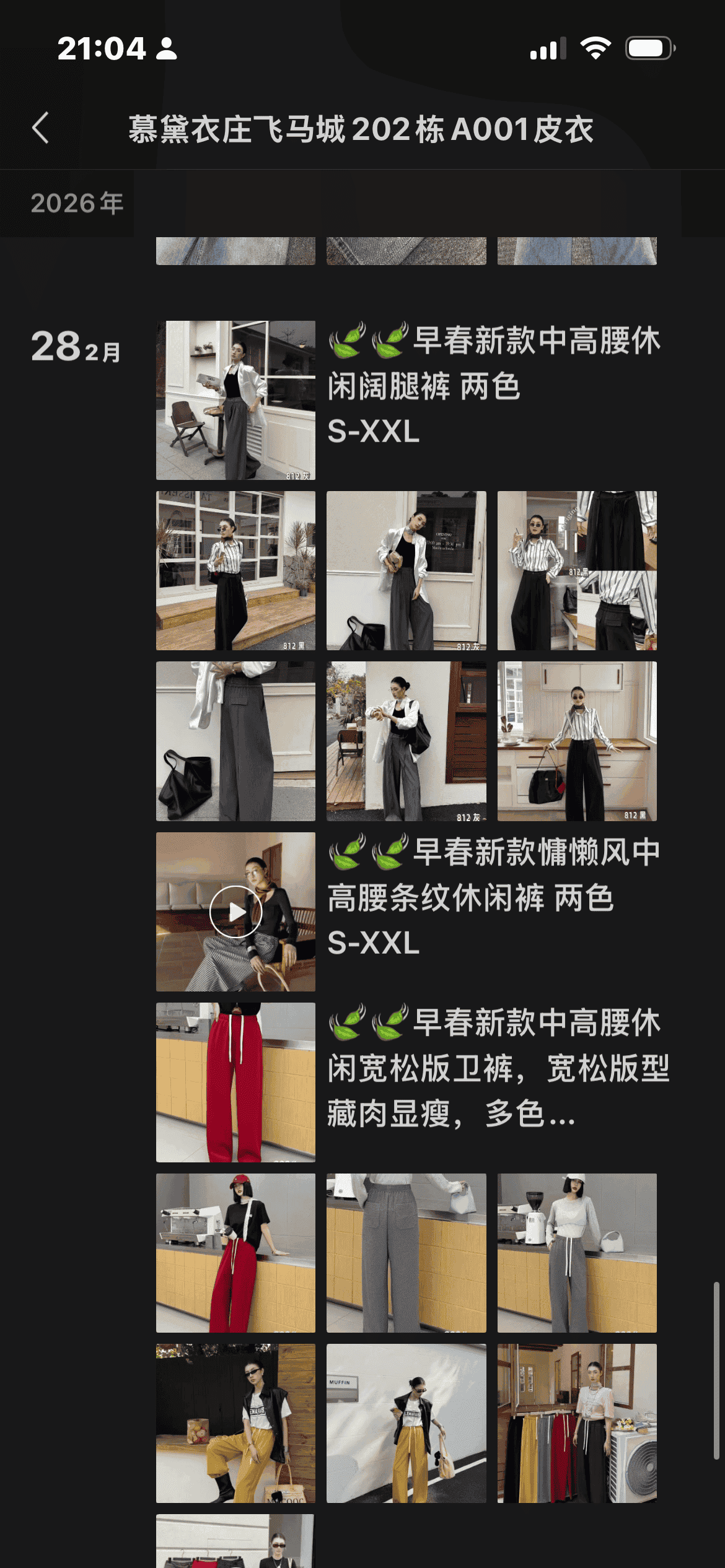Image resolution: width=725 pixels, height=1568 pixels.
Task: View gray trousers with black bag photo
Action: coord(235,741)
